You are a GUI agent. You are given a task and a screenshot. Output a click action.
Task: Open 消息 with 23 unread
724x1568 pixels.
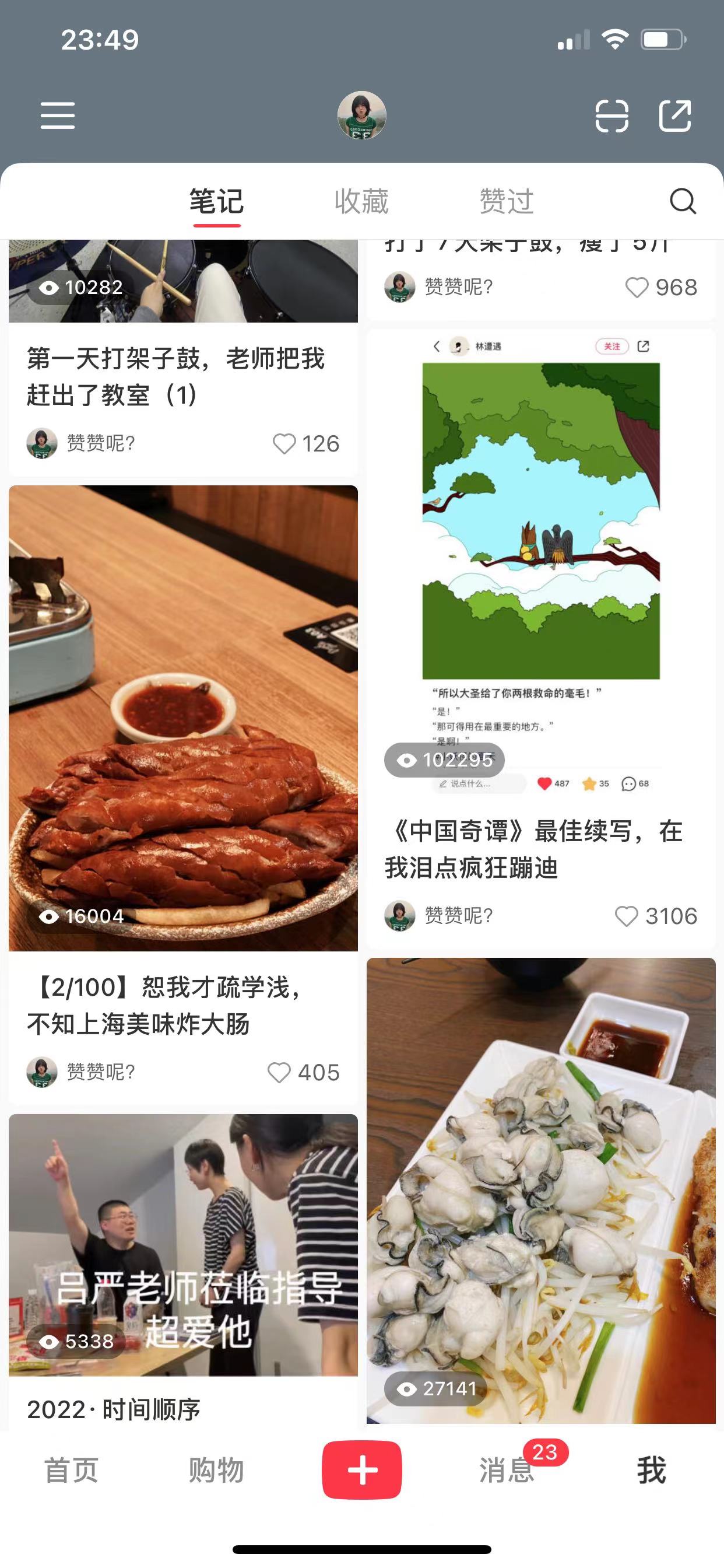tap(506, 1471)
